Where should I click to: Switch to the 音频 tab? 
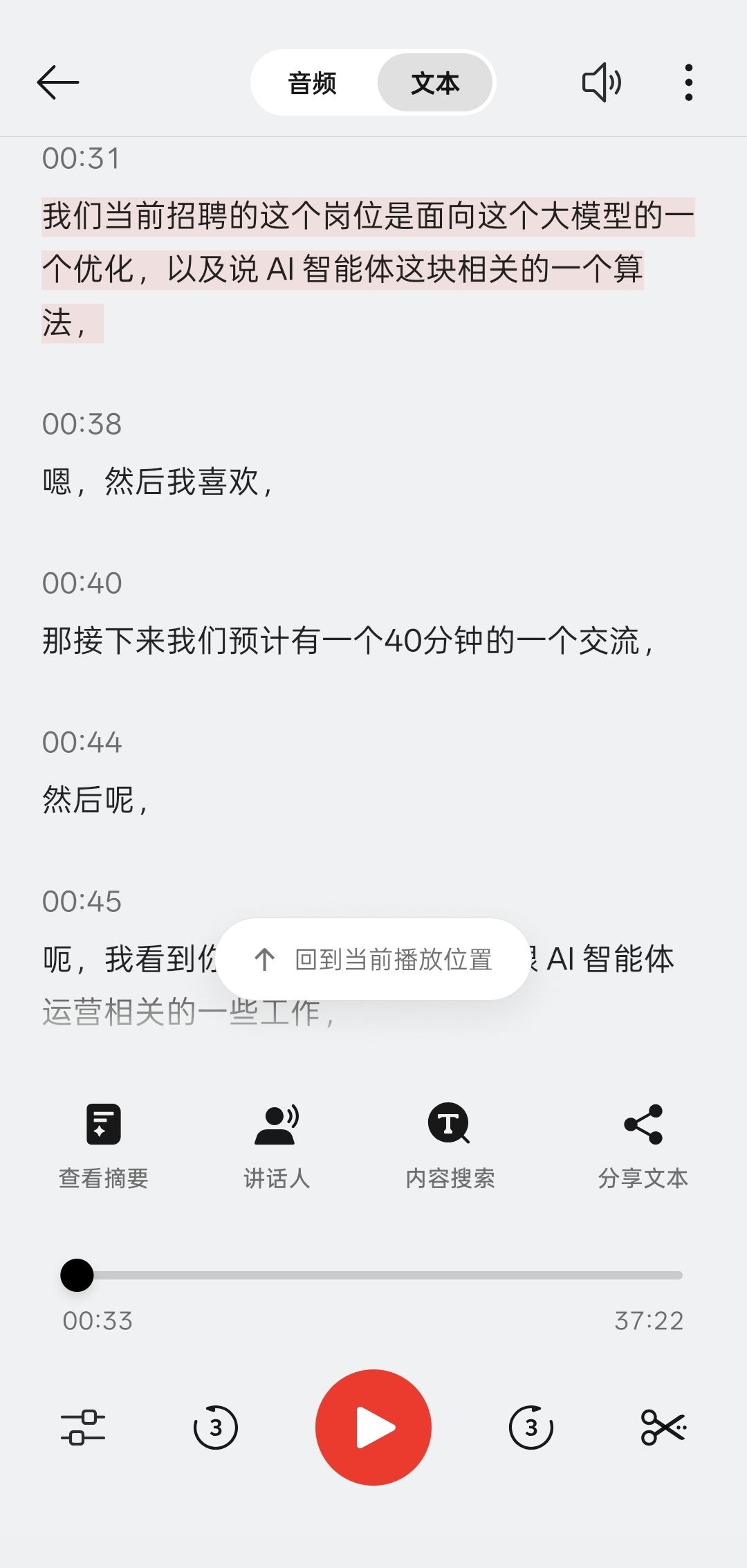313,83
